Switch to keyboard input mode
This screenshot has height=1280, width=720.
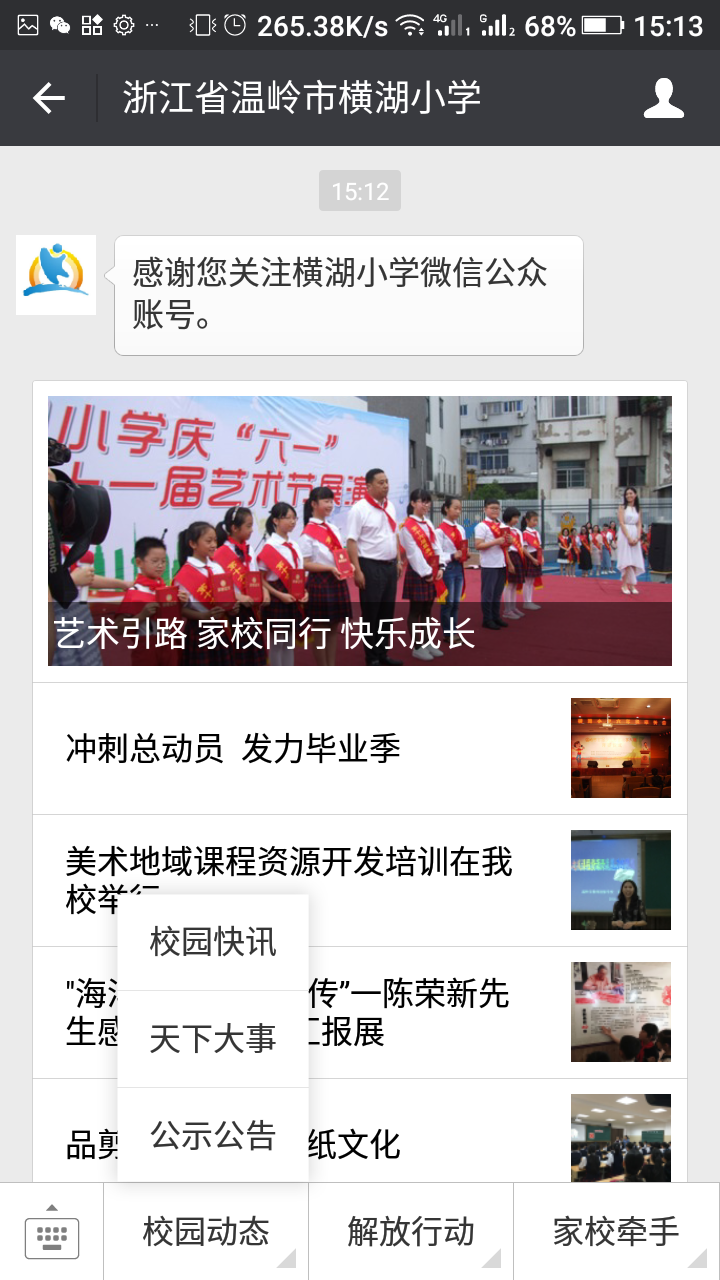point(52,1232)
